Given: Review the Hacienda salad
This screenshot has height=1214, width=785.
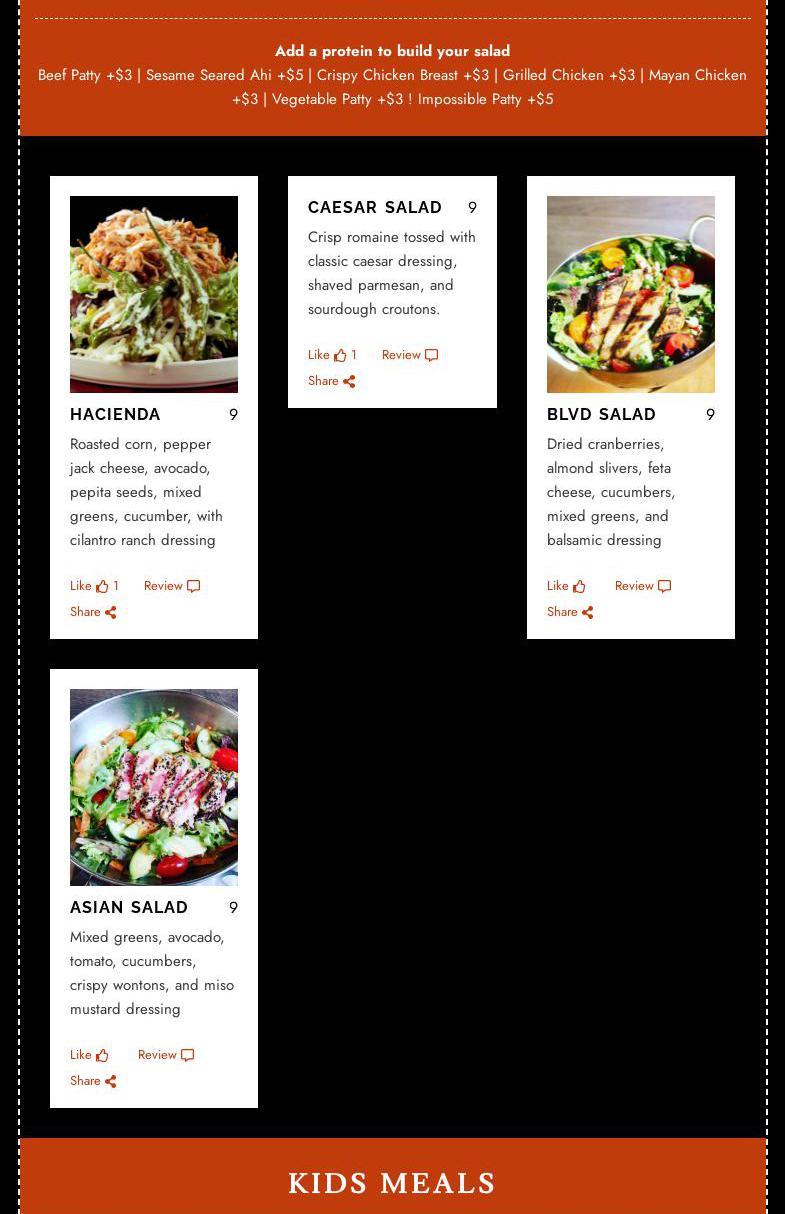Looking at the screenshot, I should coord(171,586).
